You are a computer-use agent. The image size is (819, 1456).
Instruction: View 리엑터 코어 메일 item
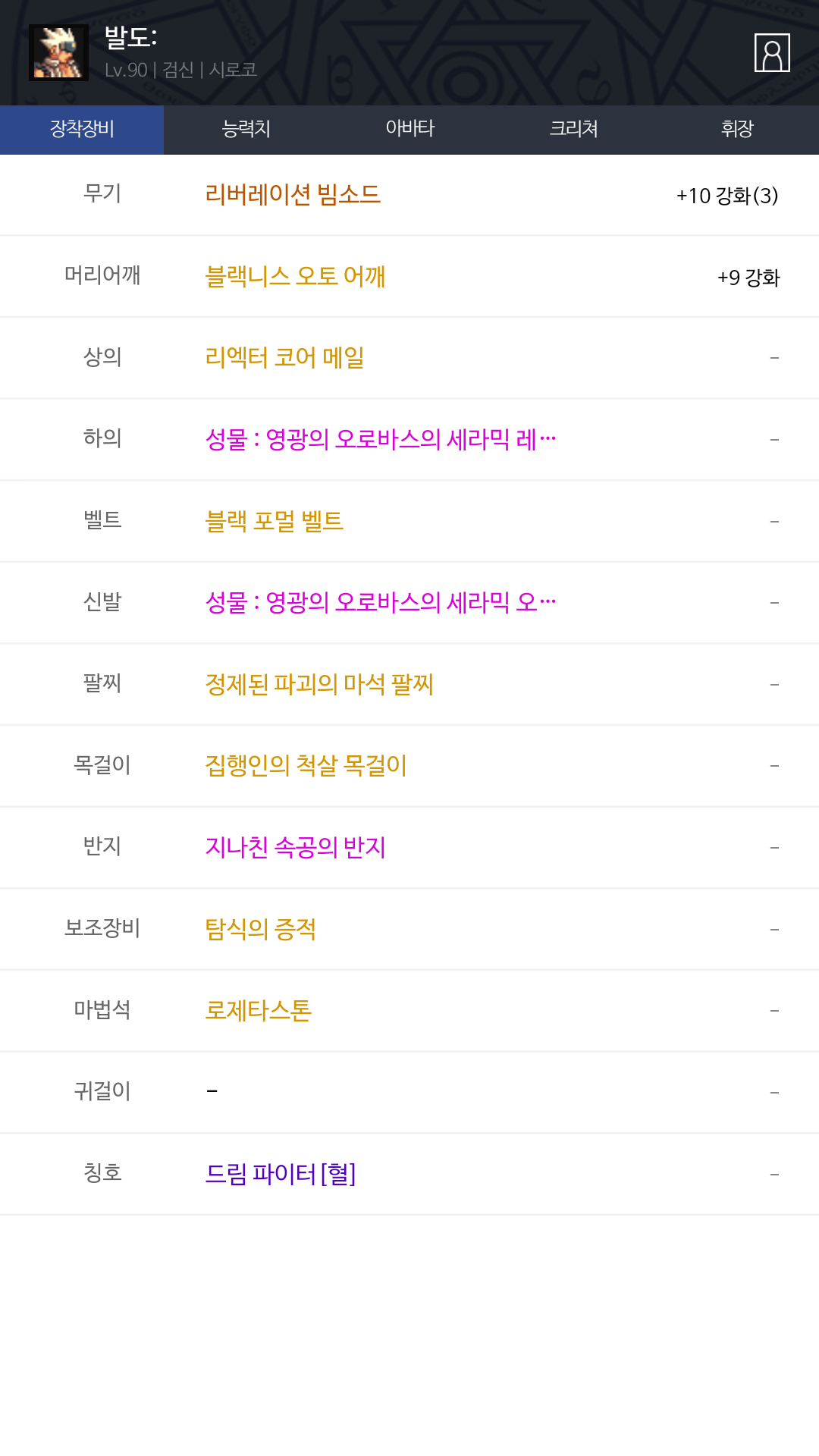(284, 357)
